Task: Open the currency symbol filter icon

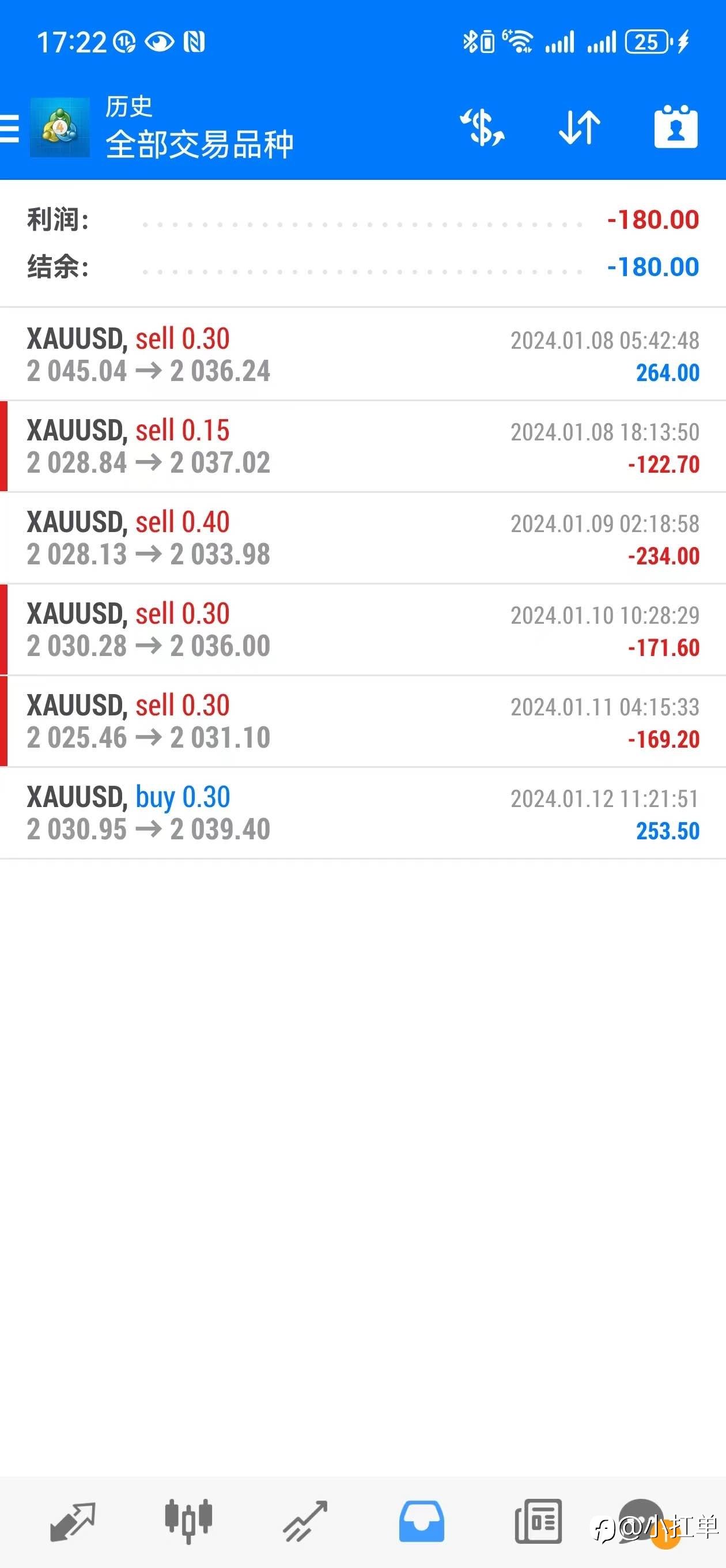Action: (482, 128)
